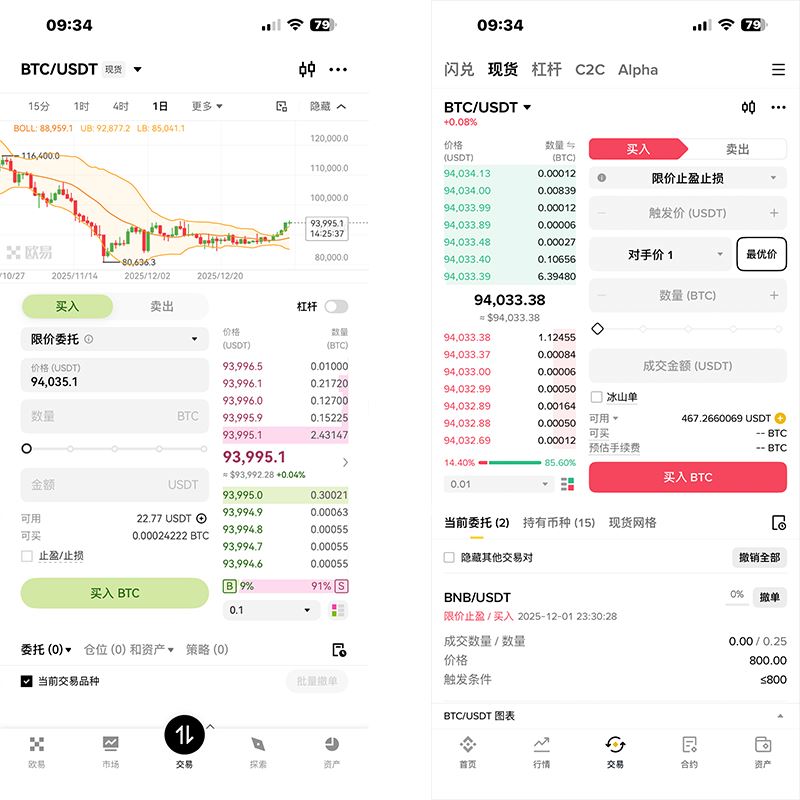Toggle the 杠杆 switch on
800x800 pixels.
pos(336,307)
